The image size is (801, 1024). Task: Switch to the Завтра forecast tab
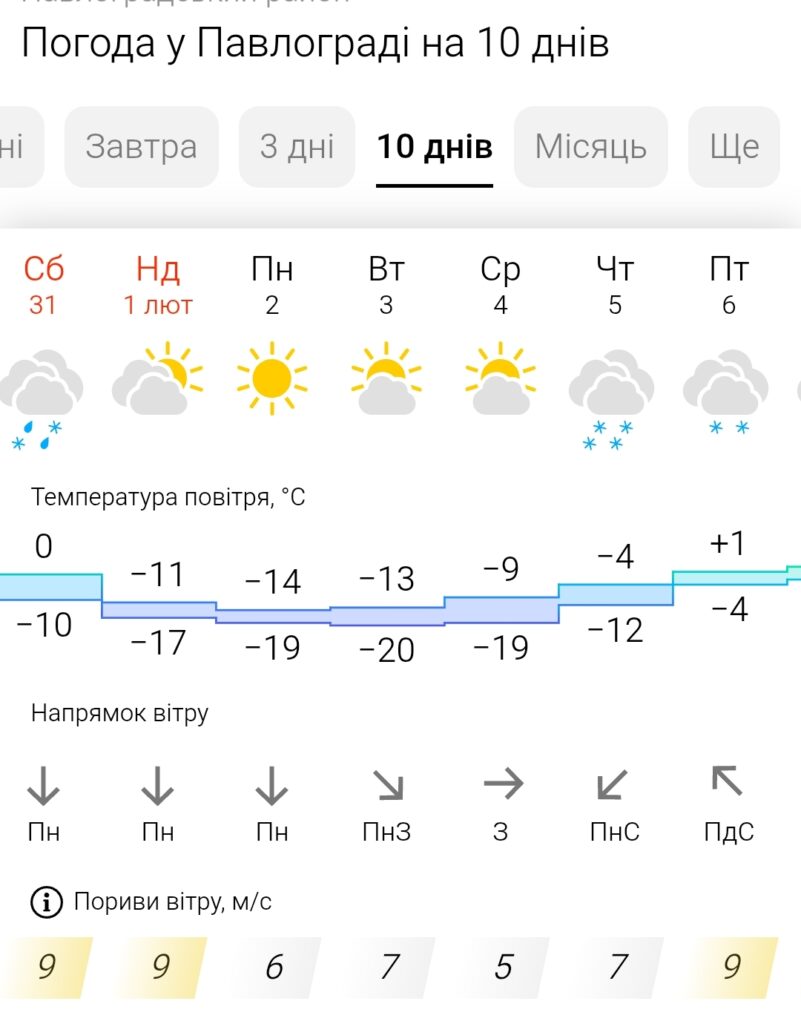pyautogui.click(x=141, y=147)
